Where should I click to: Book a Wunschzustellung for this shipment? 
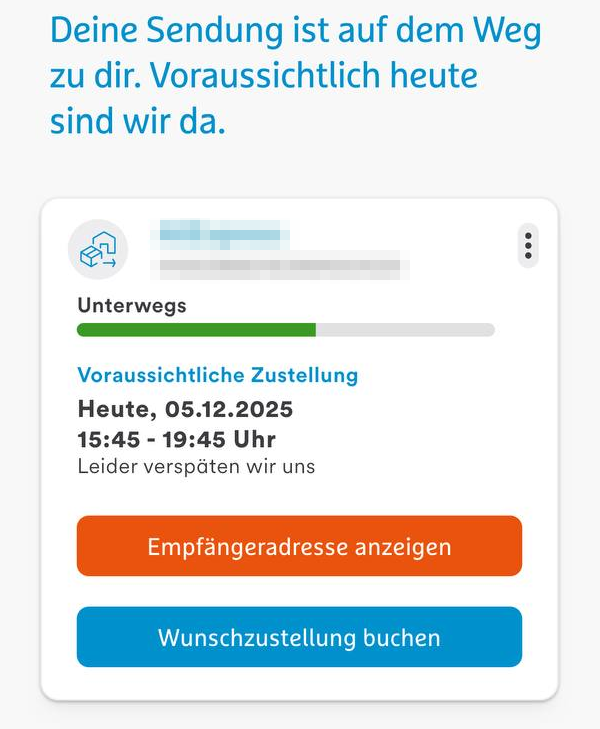click(x=299, y=637)
